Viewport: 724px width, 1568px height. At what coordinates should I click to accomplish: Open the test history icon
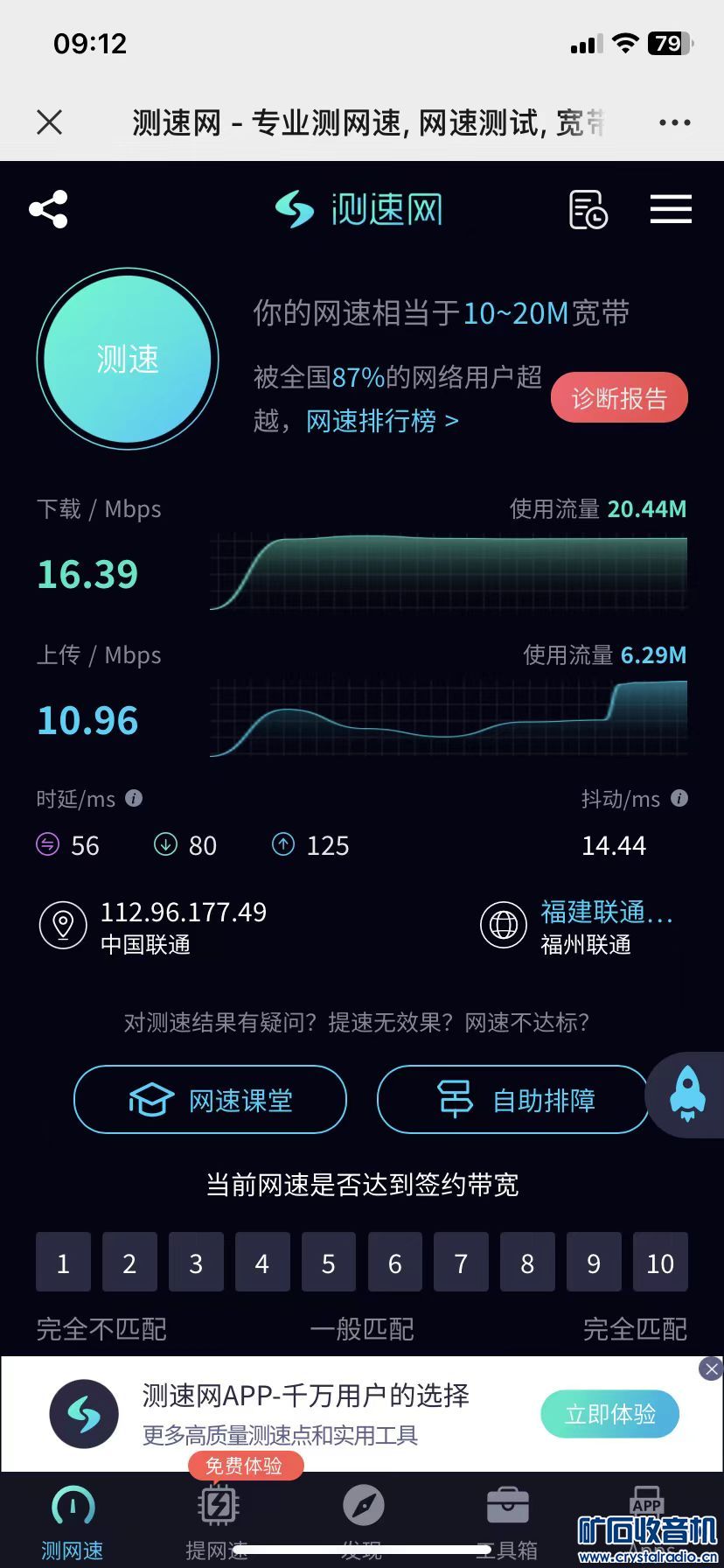(x=588, y=210)
